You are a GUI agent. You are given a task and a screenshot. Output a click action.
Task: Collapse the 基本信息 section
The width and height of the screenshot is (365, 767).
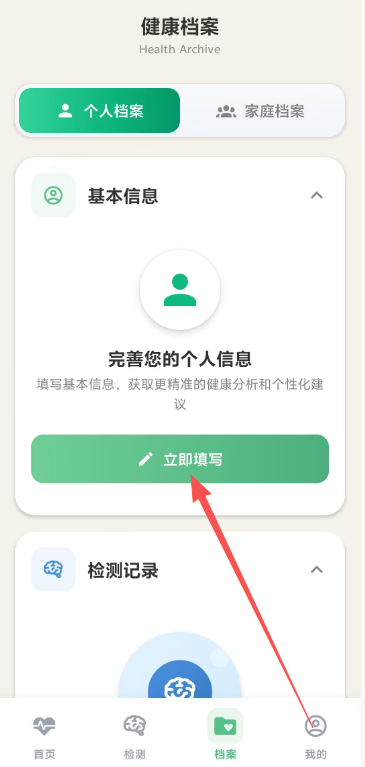317,196
